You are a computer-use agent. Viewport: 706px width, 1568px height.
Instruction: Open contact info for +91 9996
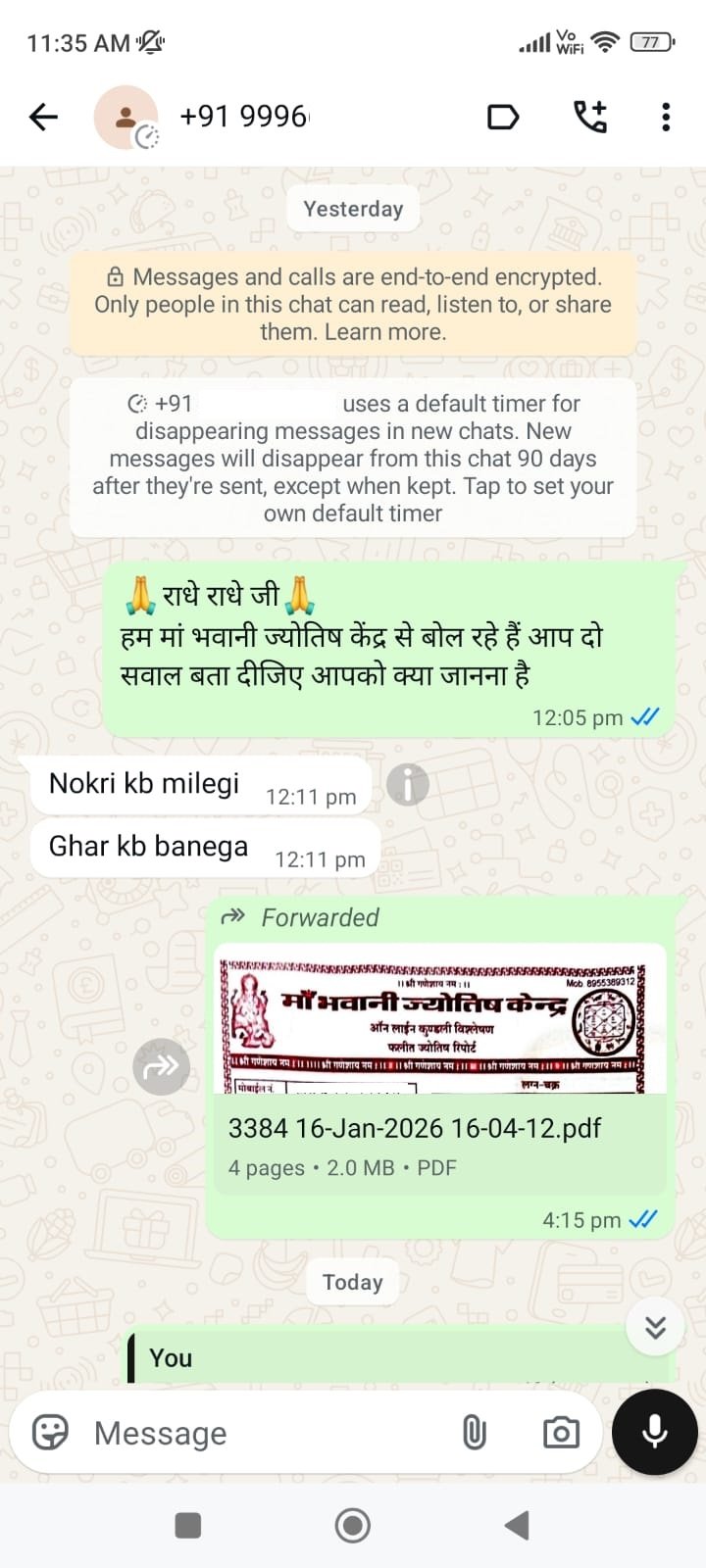tap(245, 117)
